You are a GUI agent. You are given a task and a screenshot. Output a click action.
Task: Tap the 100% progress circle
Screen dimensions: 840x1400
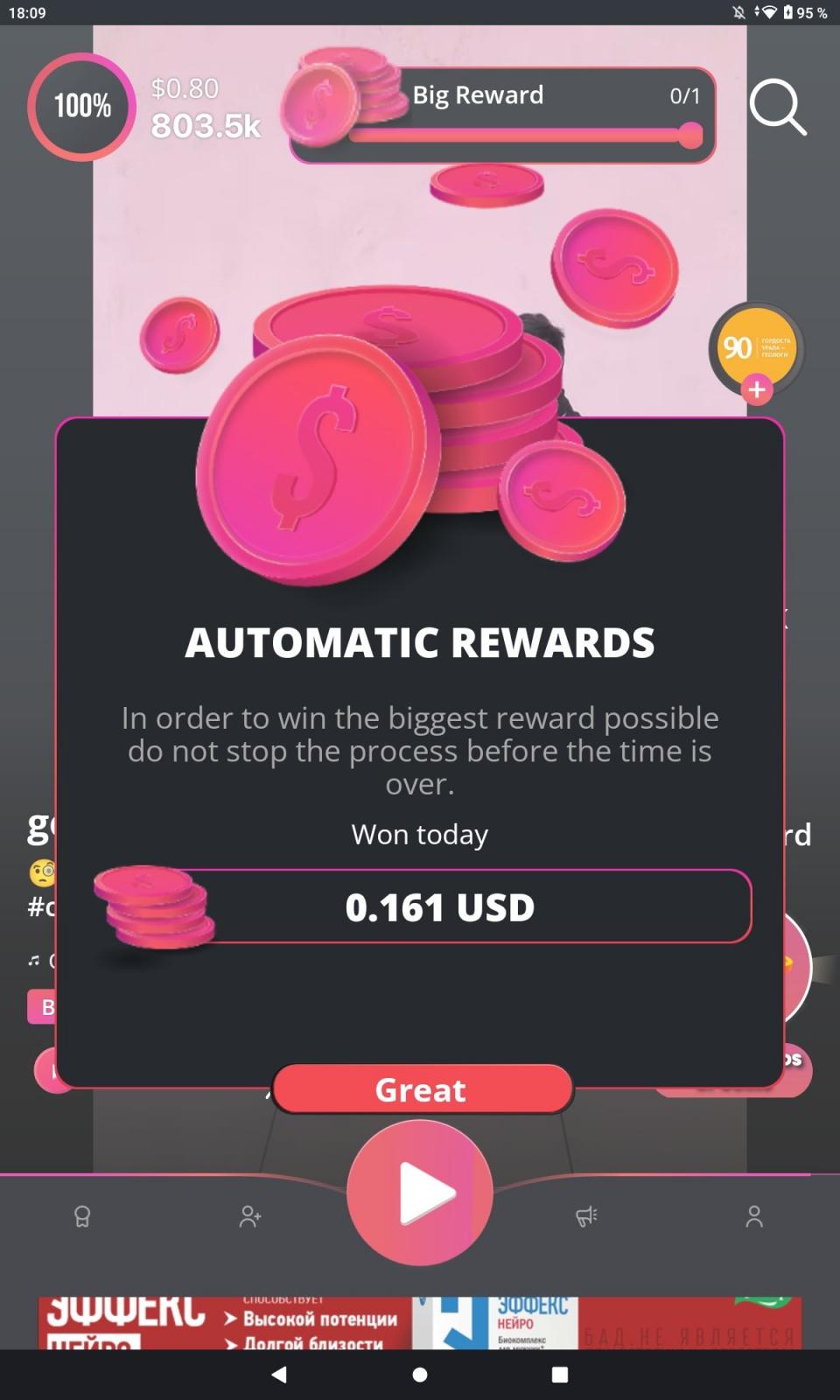click(81, 107)
